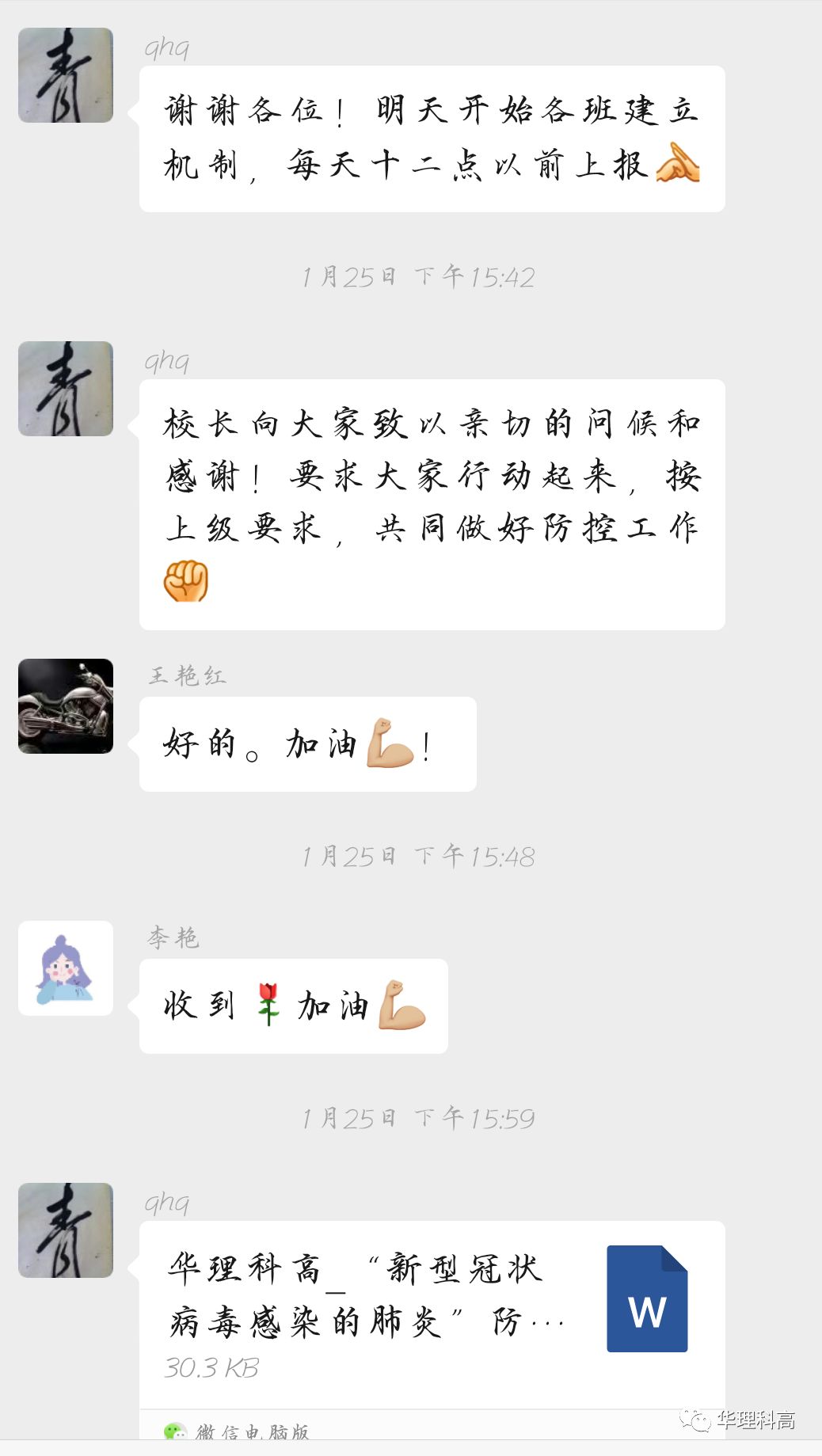
Task: Tap qhq's avatar next to the file message
Action: point(66,1230)
